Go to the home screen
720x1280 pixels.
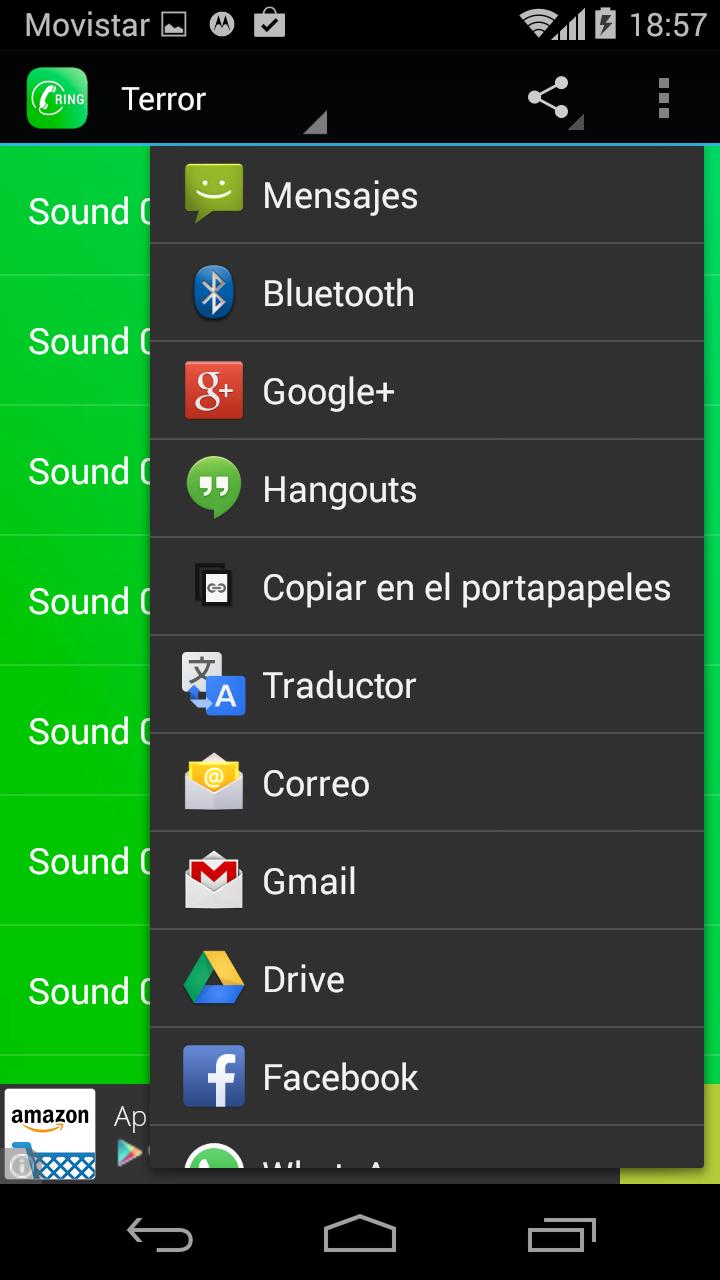click(x=360, y=1234)
